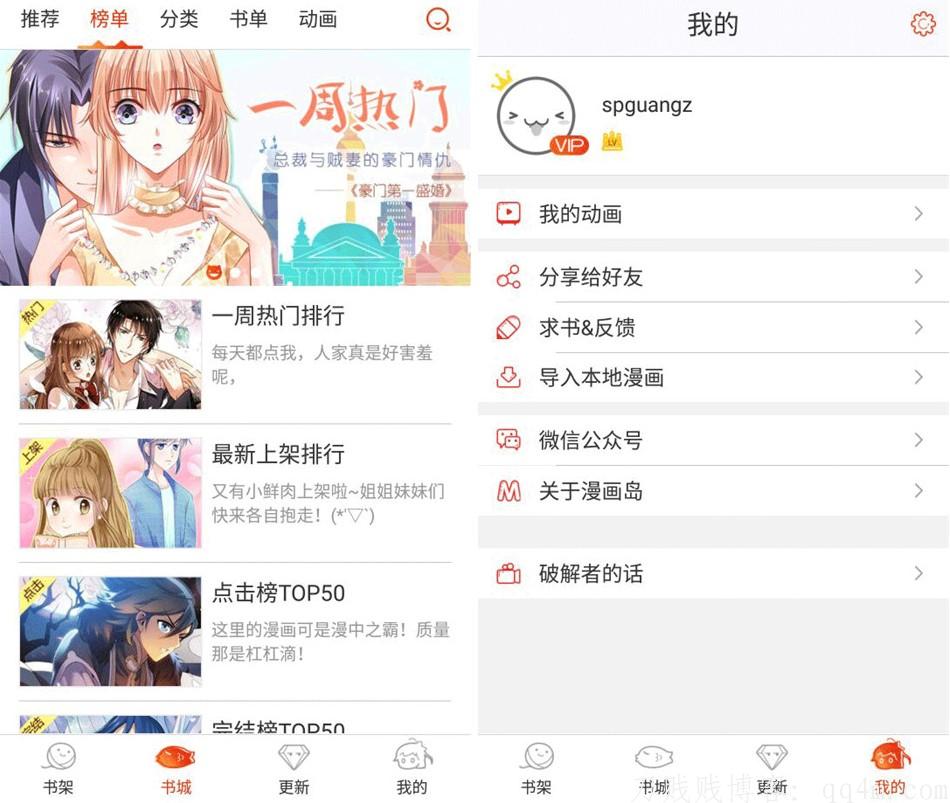The image size is (950, 803).
Task: Switch to the 推荐 tab
Action: pyautogui.click(x=40, y=19)
